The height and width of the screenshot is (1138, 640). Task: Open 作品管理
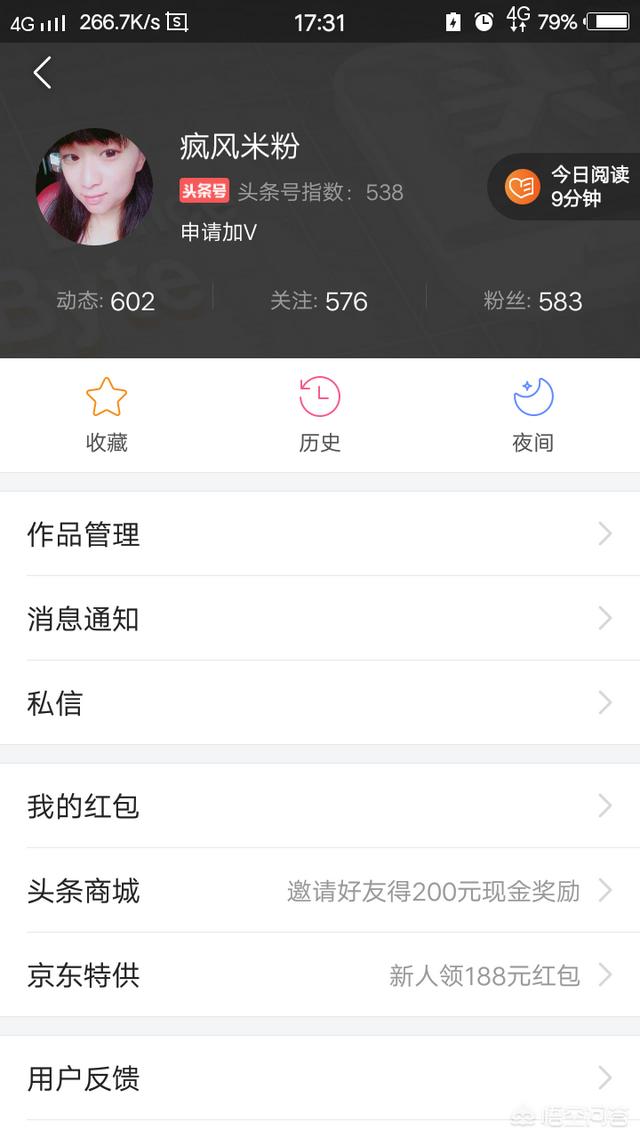point(320,534)
